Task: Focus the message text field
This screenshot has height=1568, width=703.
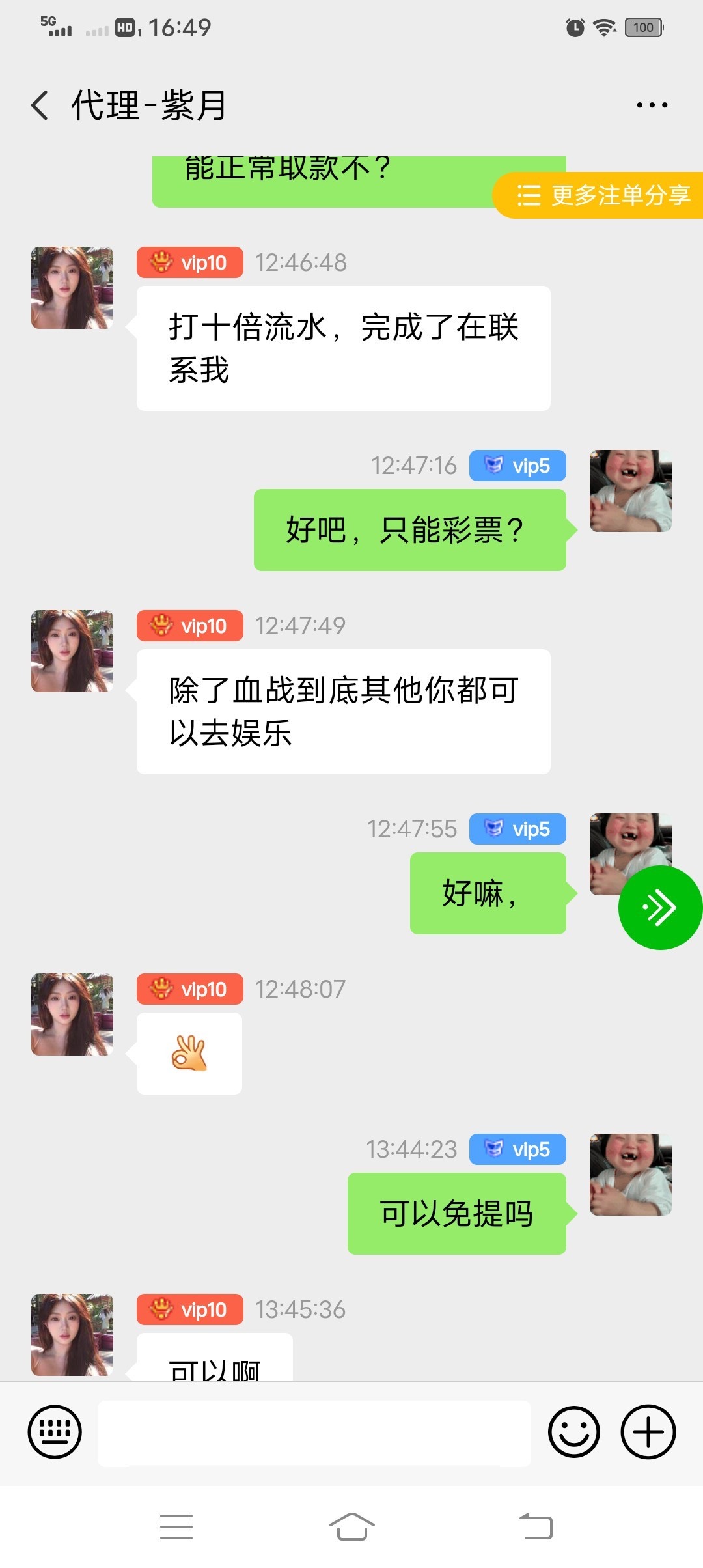Action: pyautogui.click(x=314, y=1433)
